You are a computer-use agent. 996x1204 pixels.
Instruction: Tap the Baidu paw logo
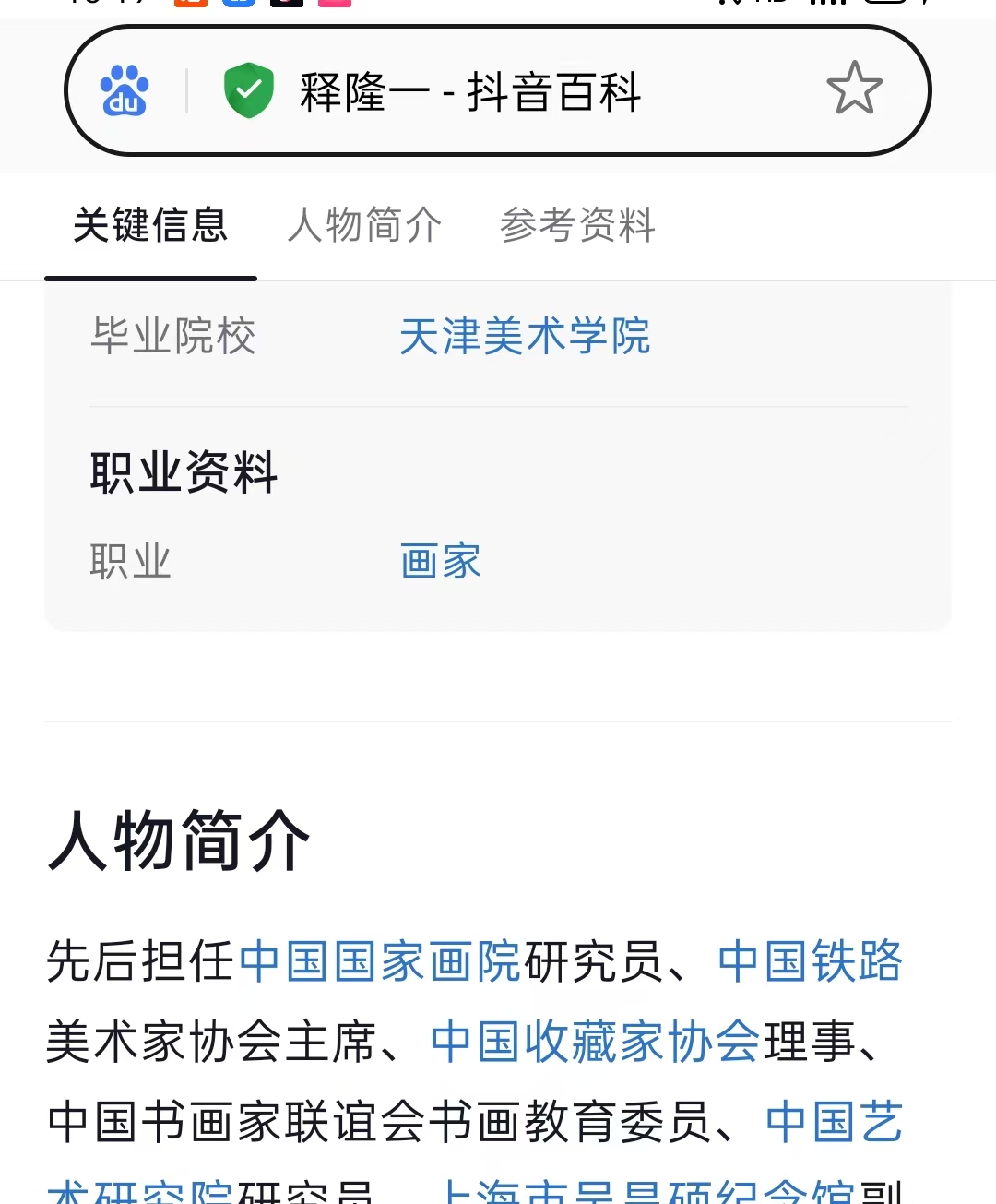pyautogui.click(x=125, y=90)
